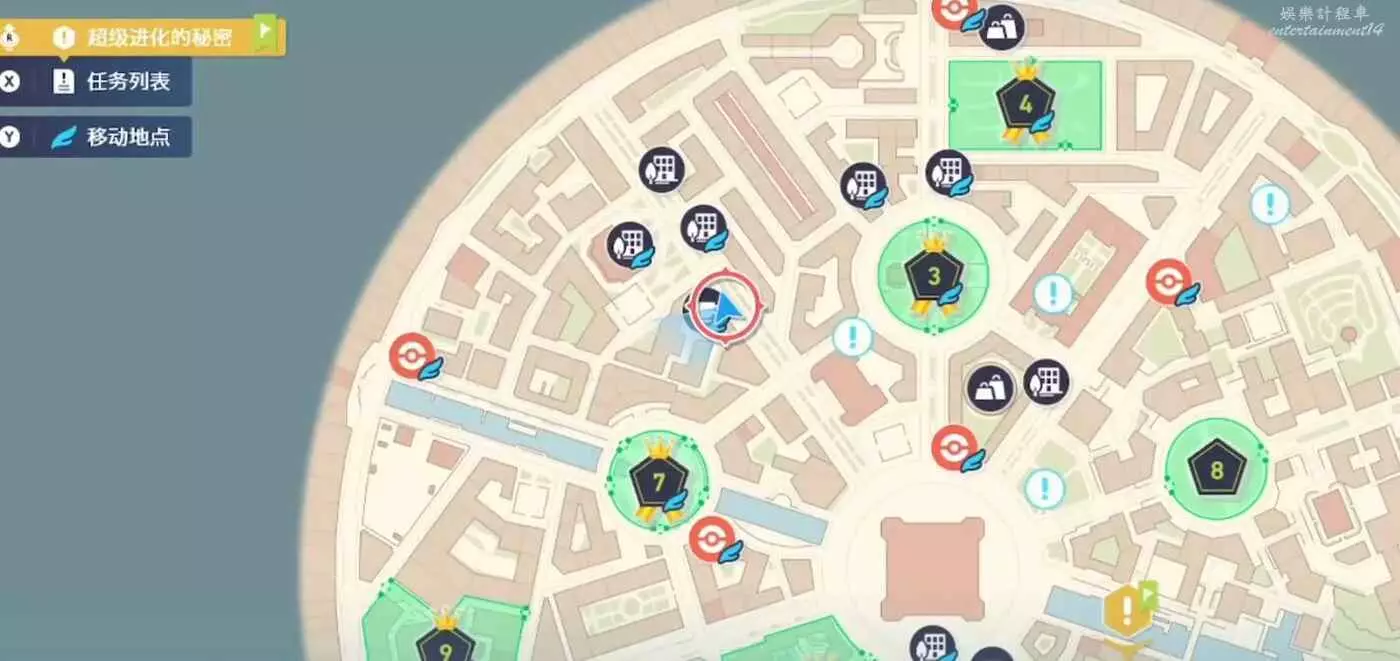Select wild zone 3 marker

(x=933, y=274)
